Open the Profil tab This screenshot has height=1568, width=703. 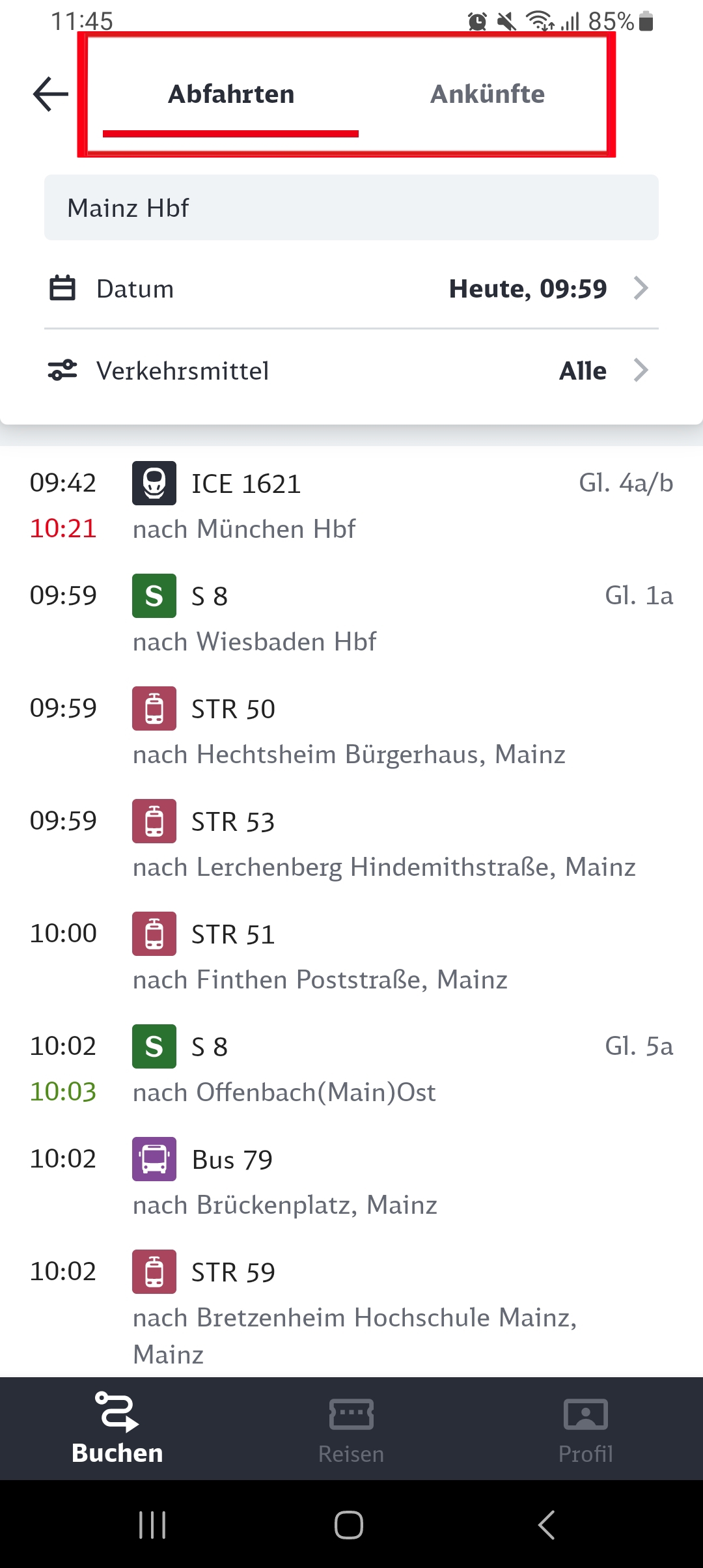pyautogui.click(x=586, y=1429)
